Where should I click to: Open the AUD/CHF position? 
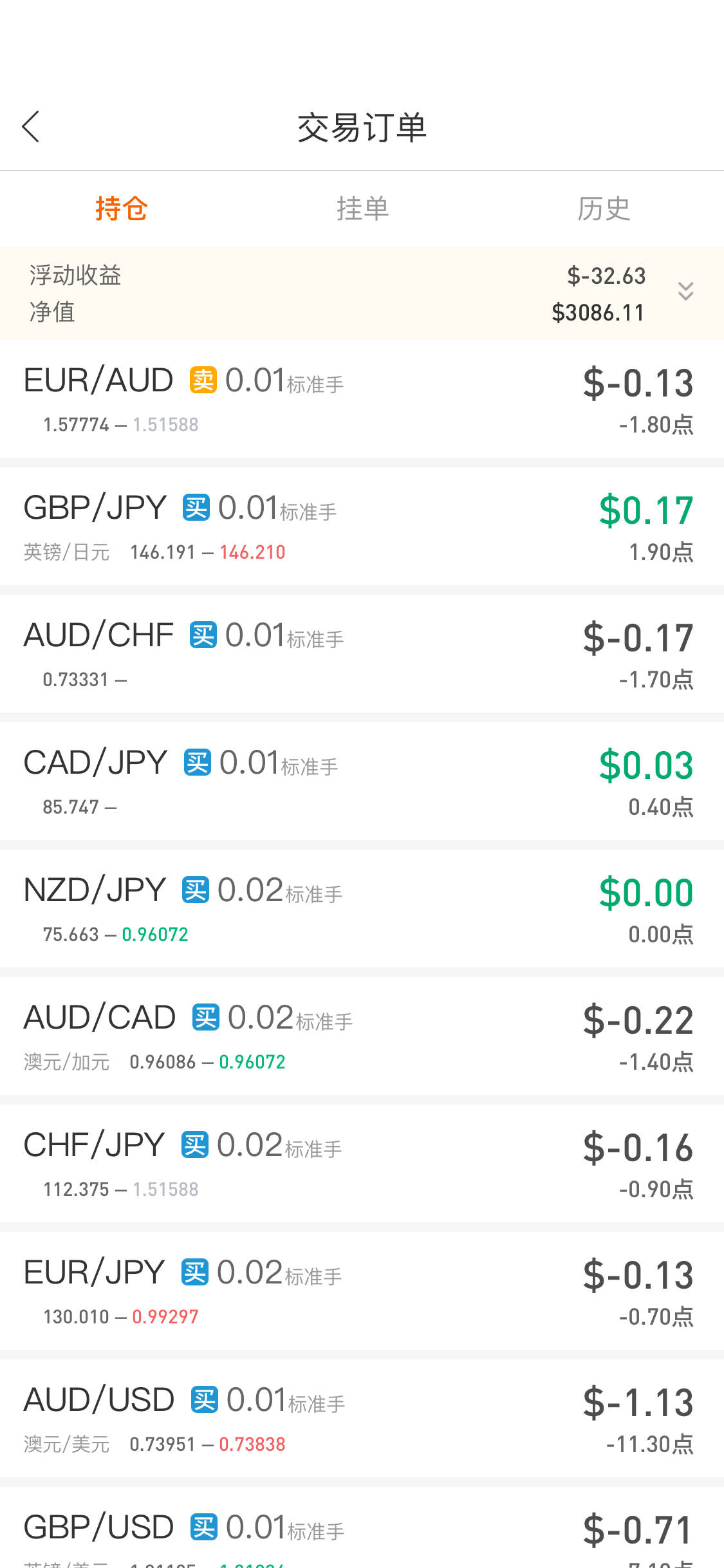click(x=362, y=654)
